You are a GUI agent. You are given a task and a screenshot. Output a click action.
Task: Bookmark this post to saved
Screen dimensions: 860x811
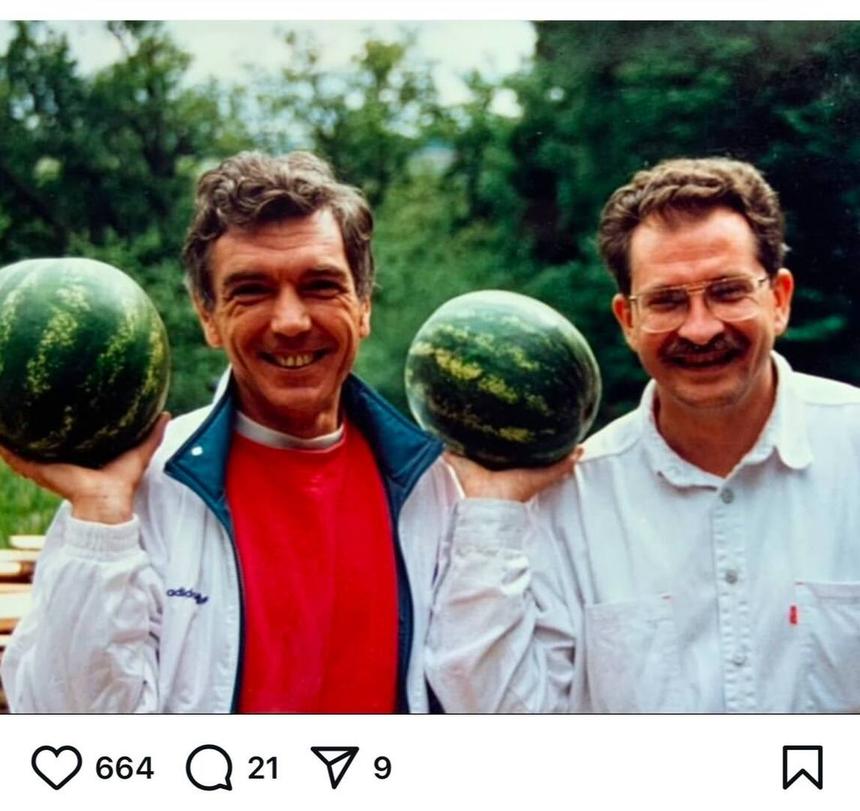tap(802, 767)
